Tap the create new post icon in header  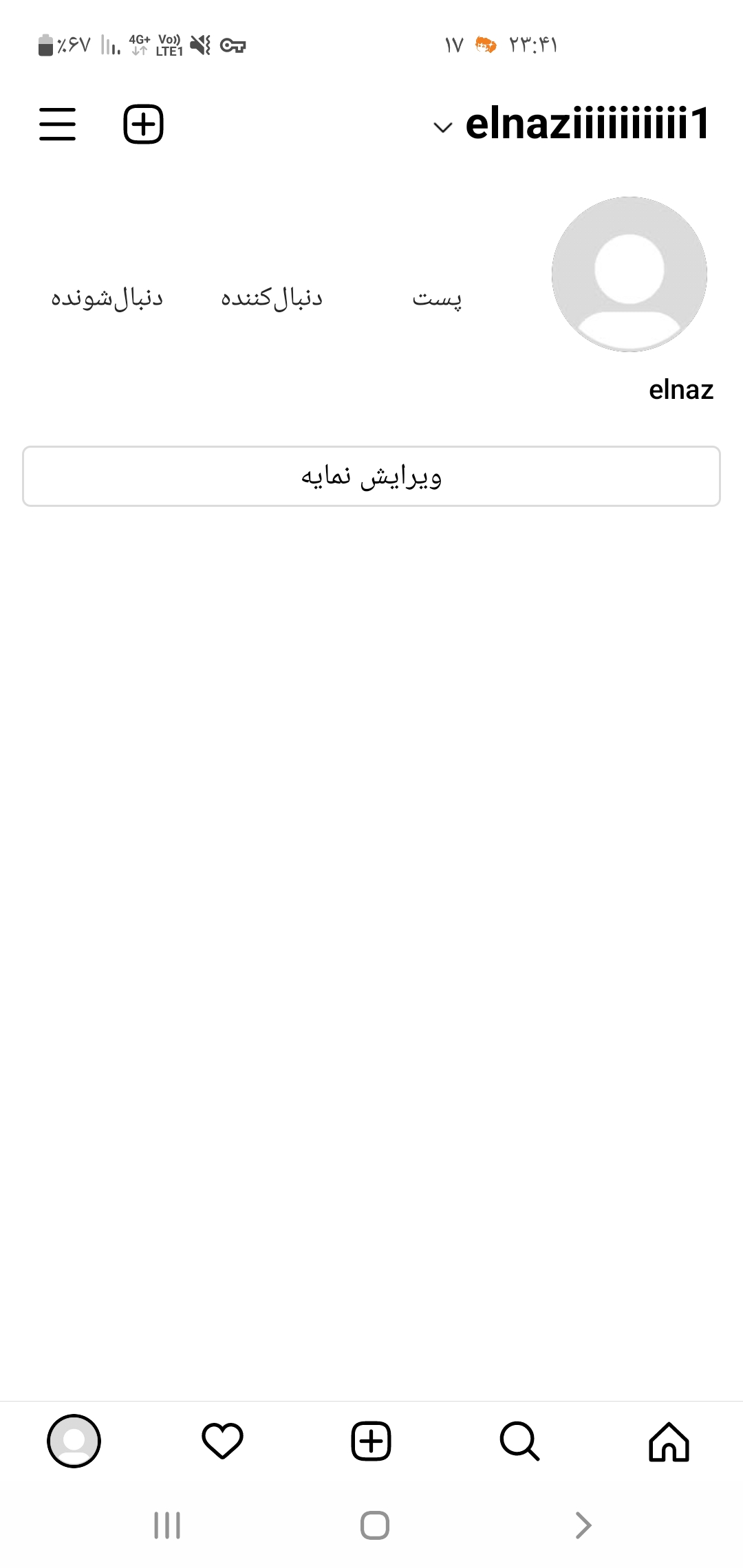point(143,124)
